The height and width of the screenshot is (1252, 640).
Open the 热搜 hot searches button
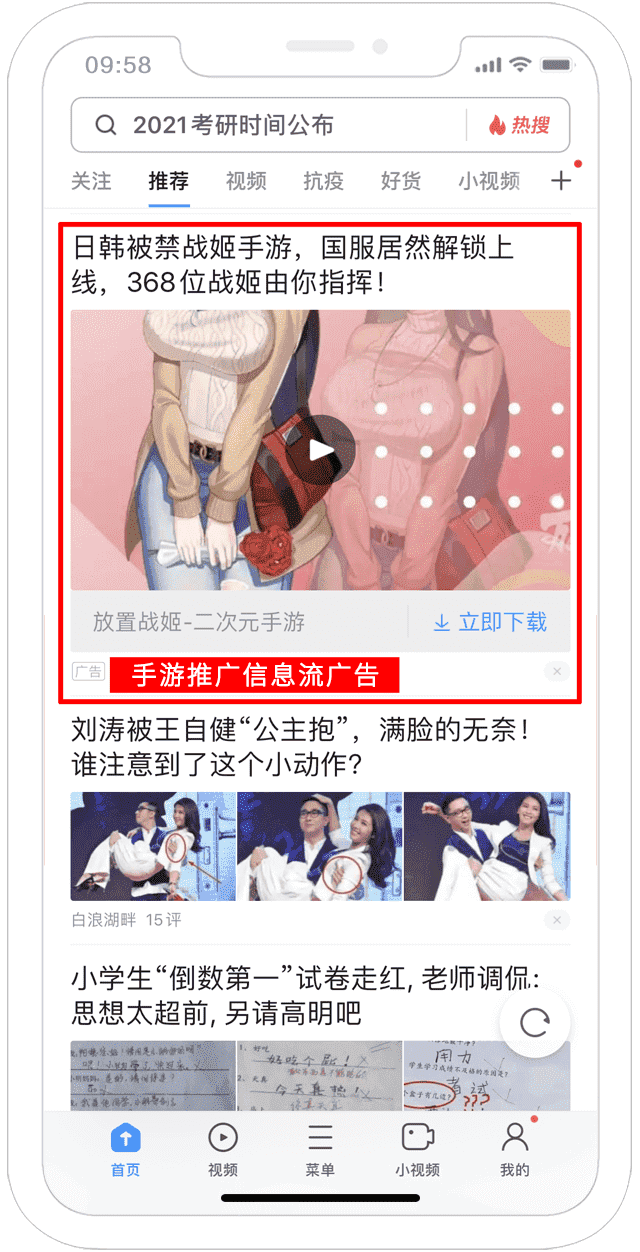(520, 125)
